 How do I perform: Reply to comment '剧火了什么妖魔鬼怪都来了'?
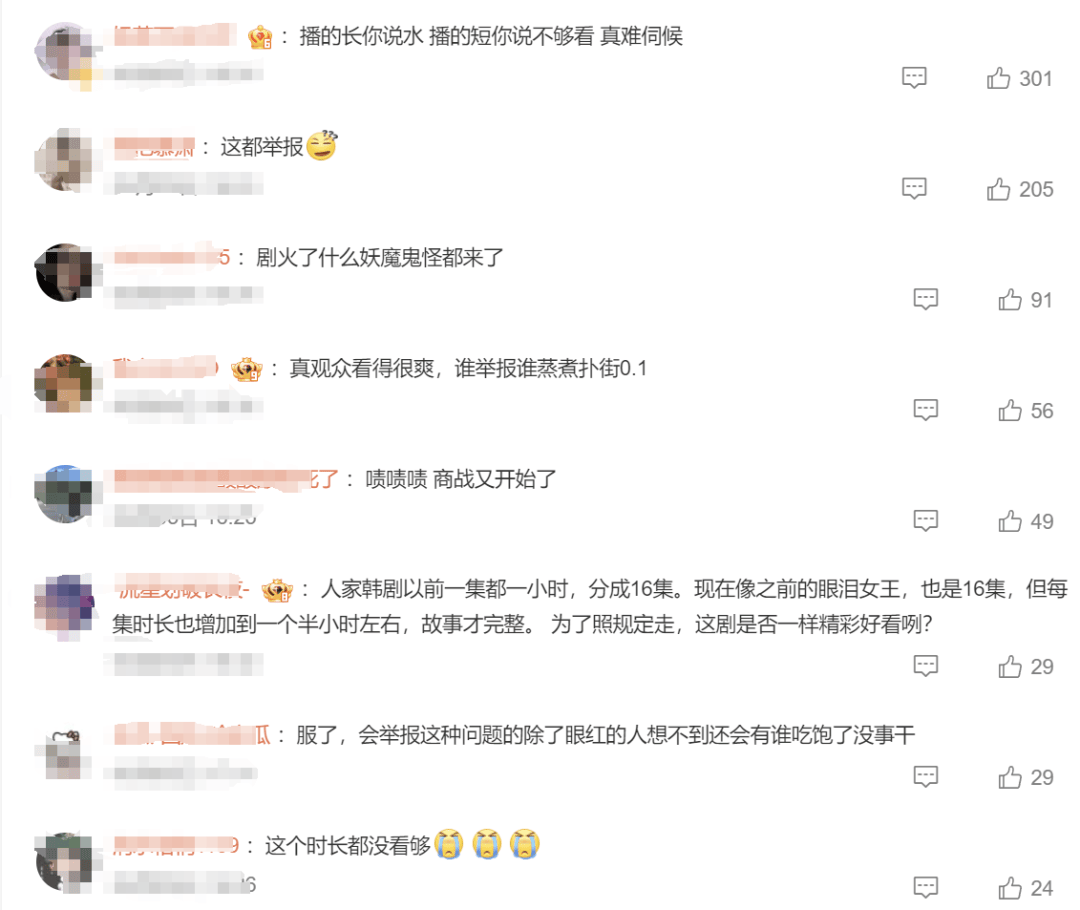(926, 299)
